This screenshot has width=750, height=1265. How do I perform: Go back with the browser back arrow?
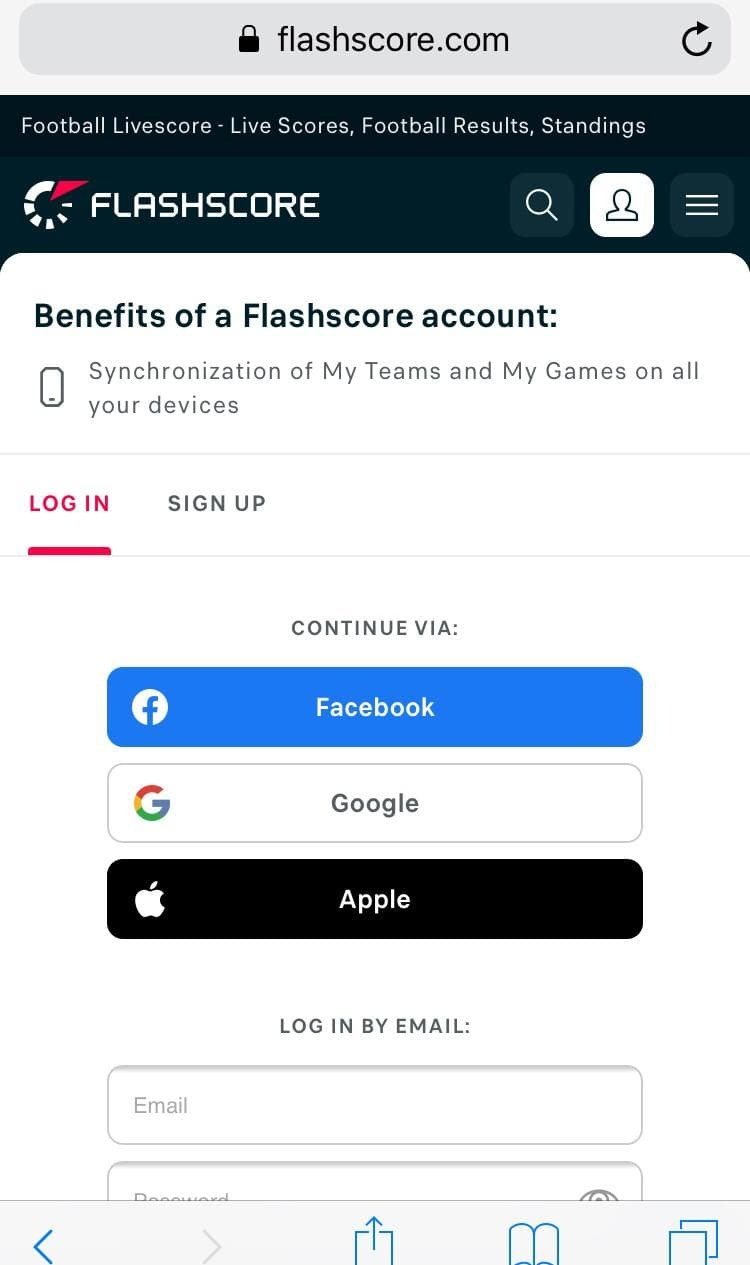tap(43, 1245)
